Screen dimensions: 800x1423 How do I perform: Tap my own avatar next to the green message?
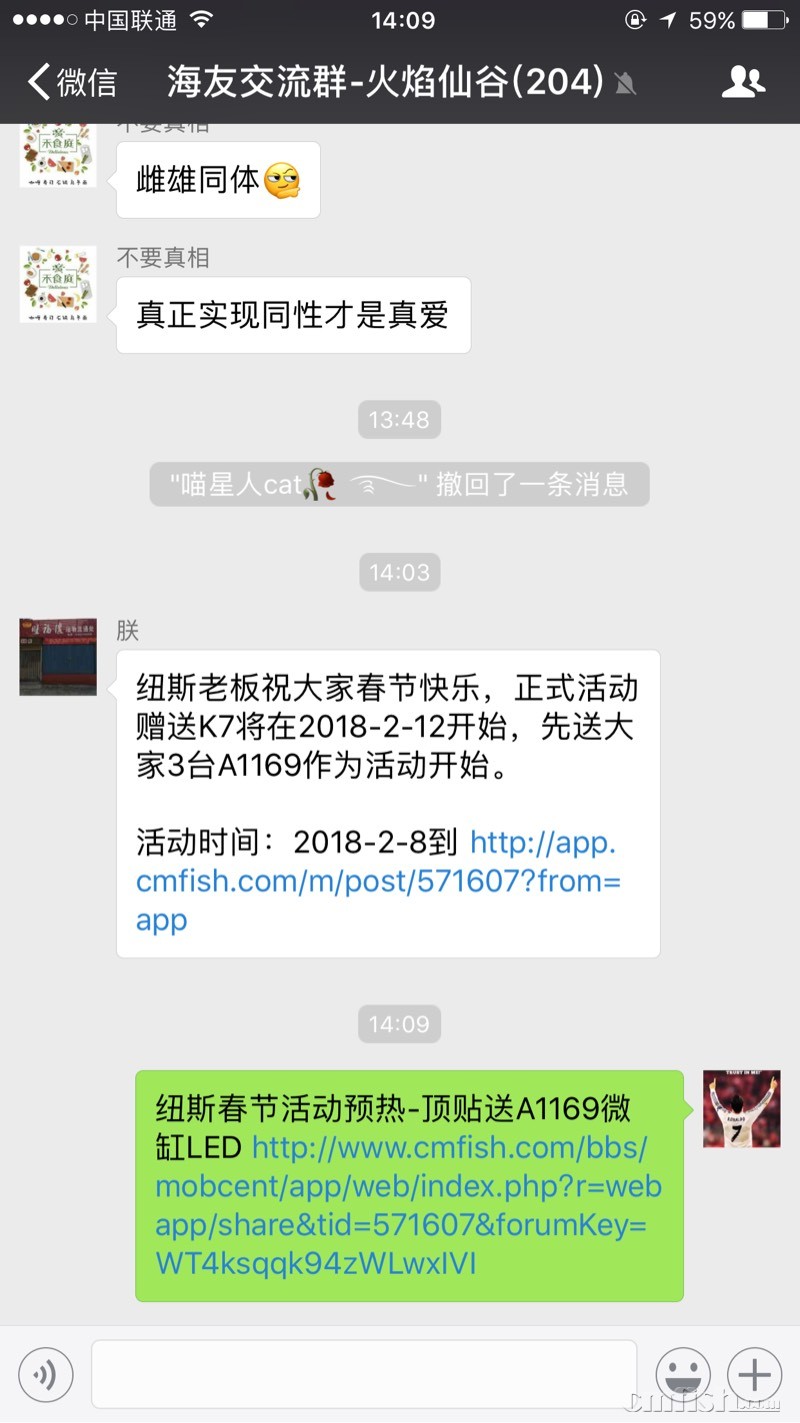(741, 1108)
